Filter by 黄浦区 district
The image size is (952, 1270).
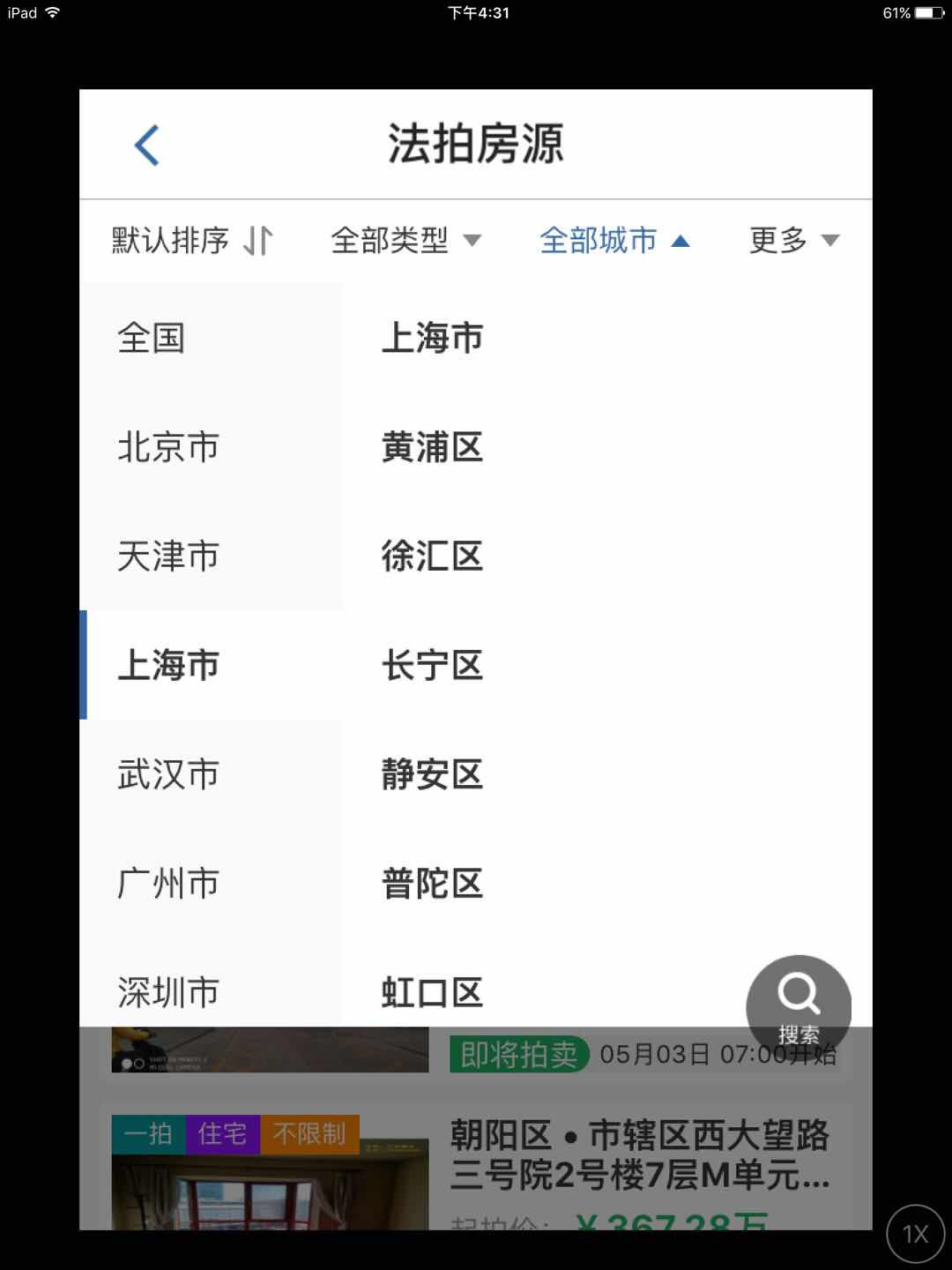coord(432,447)
